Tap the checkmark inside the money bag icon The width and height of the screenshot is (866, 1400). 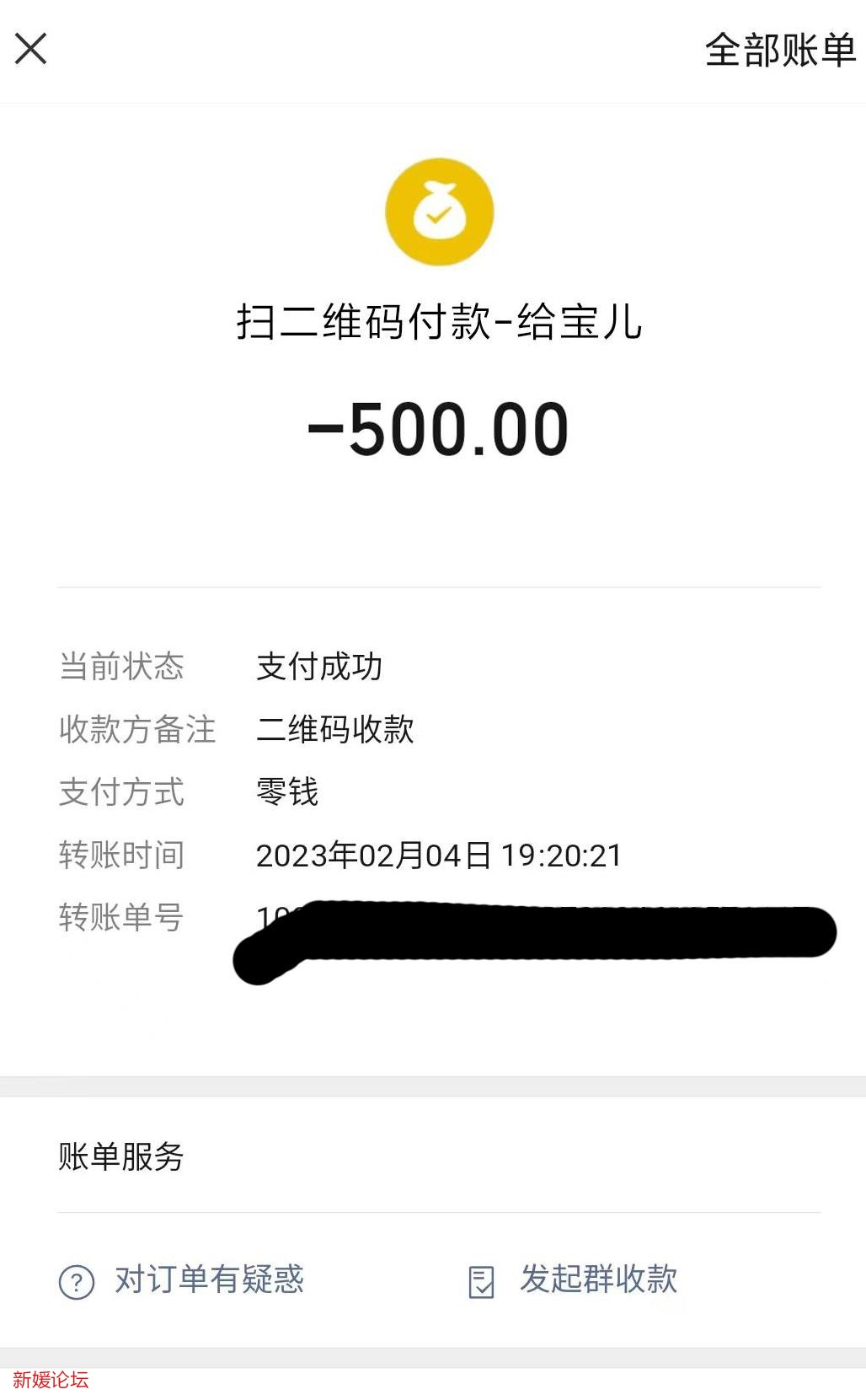point(438,217)
